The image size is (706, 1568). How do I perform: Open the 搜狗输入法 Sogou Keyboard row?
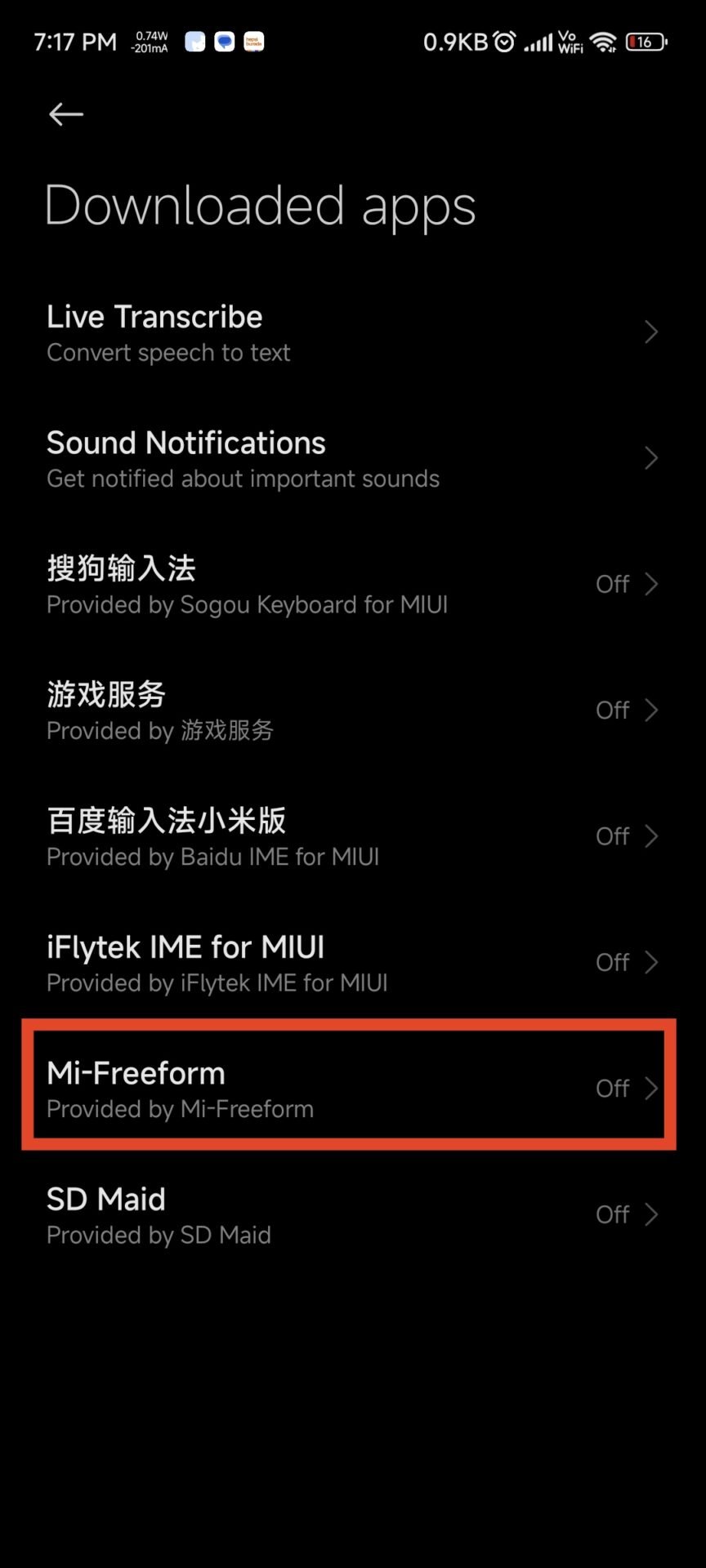[353, 585]
